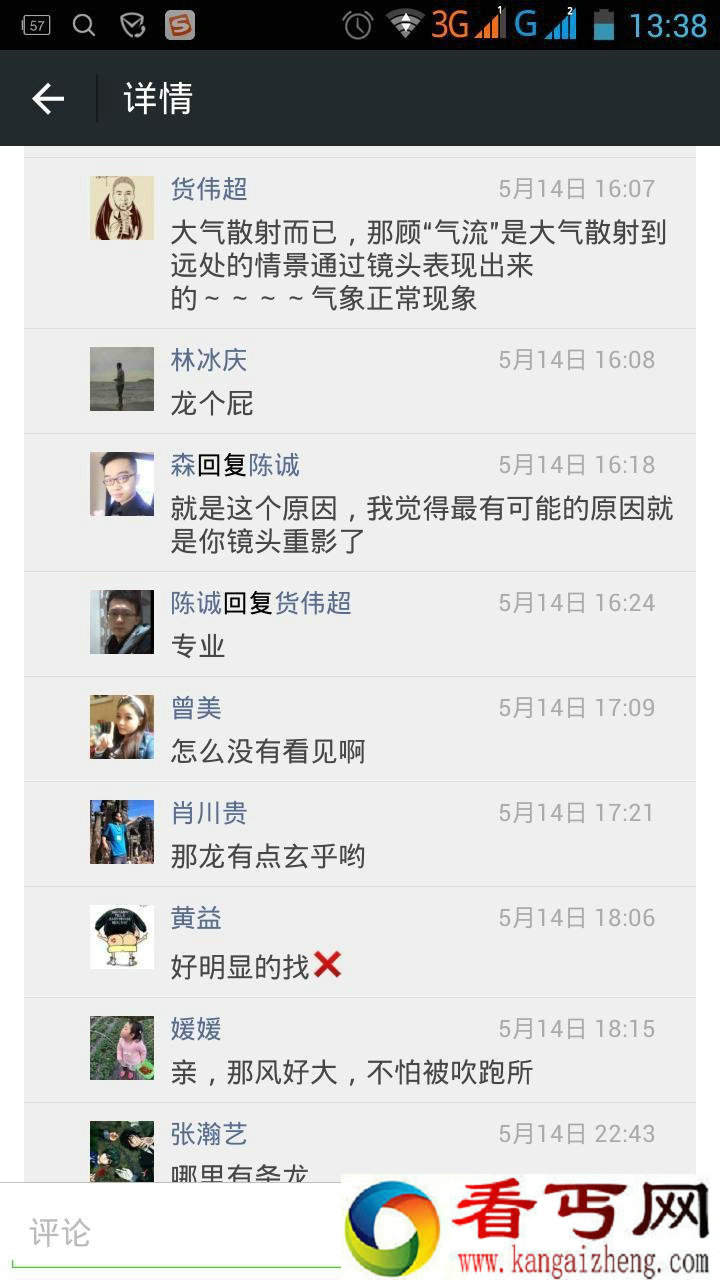The height and width of the screenshot is (1280, 720).
Task: Open 森's profile name link
Action: pyautogui.click(x=182, y=465)
